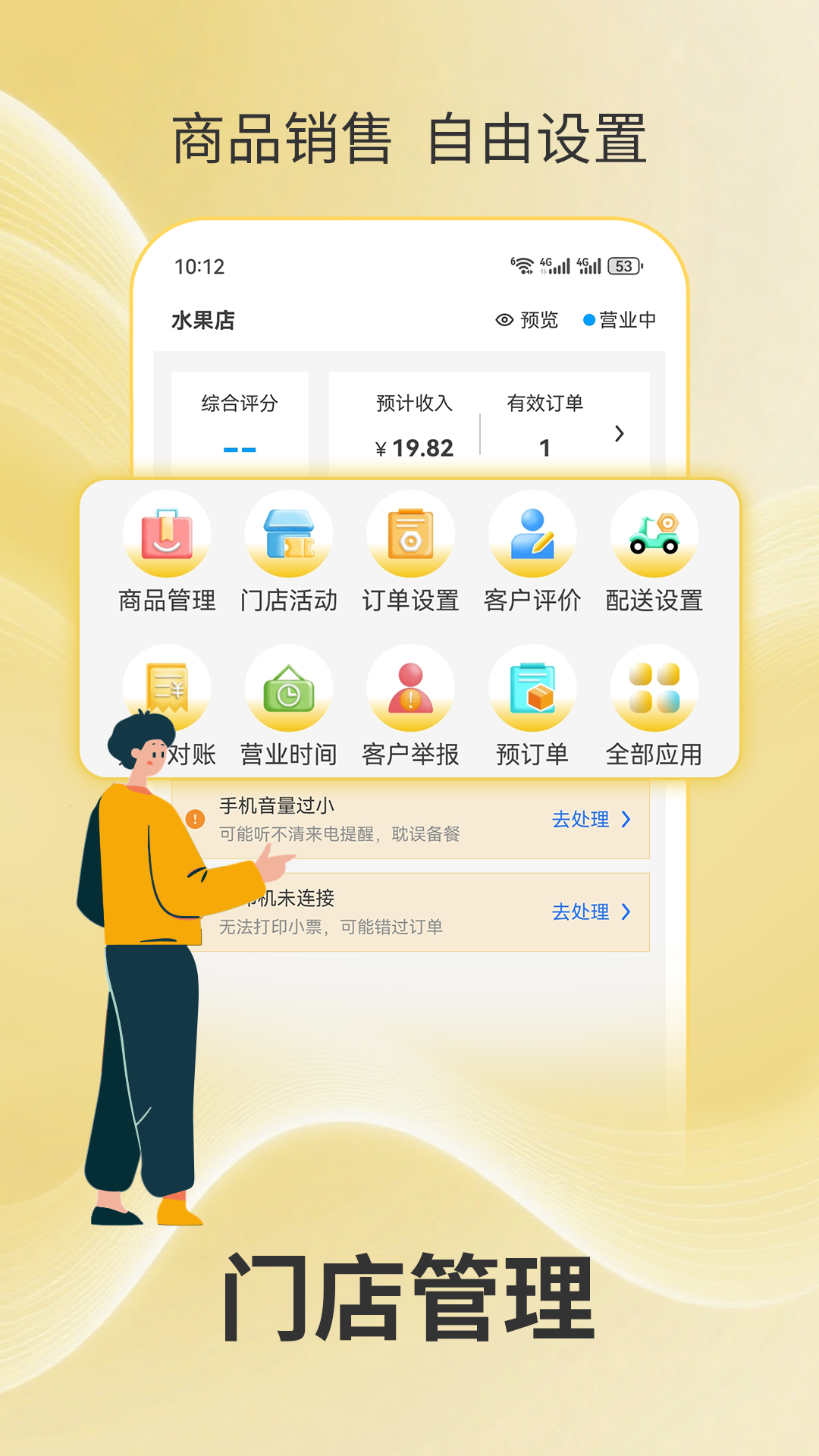The image size is (819, 1456).
Task: Click the store name 水果店
Action: point(203,321)
